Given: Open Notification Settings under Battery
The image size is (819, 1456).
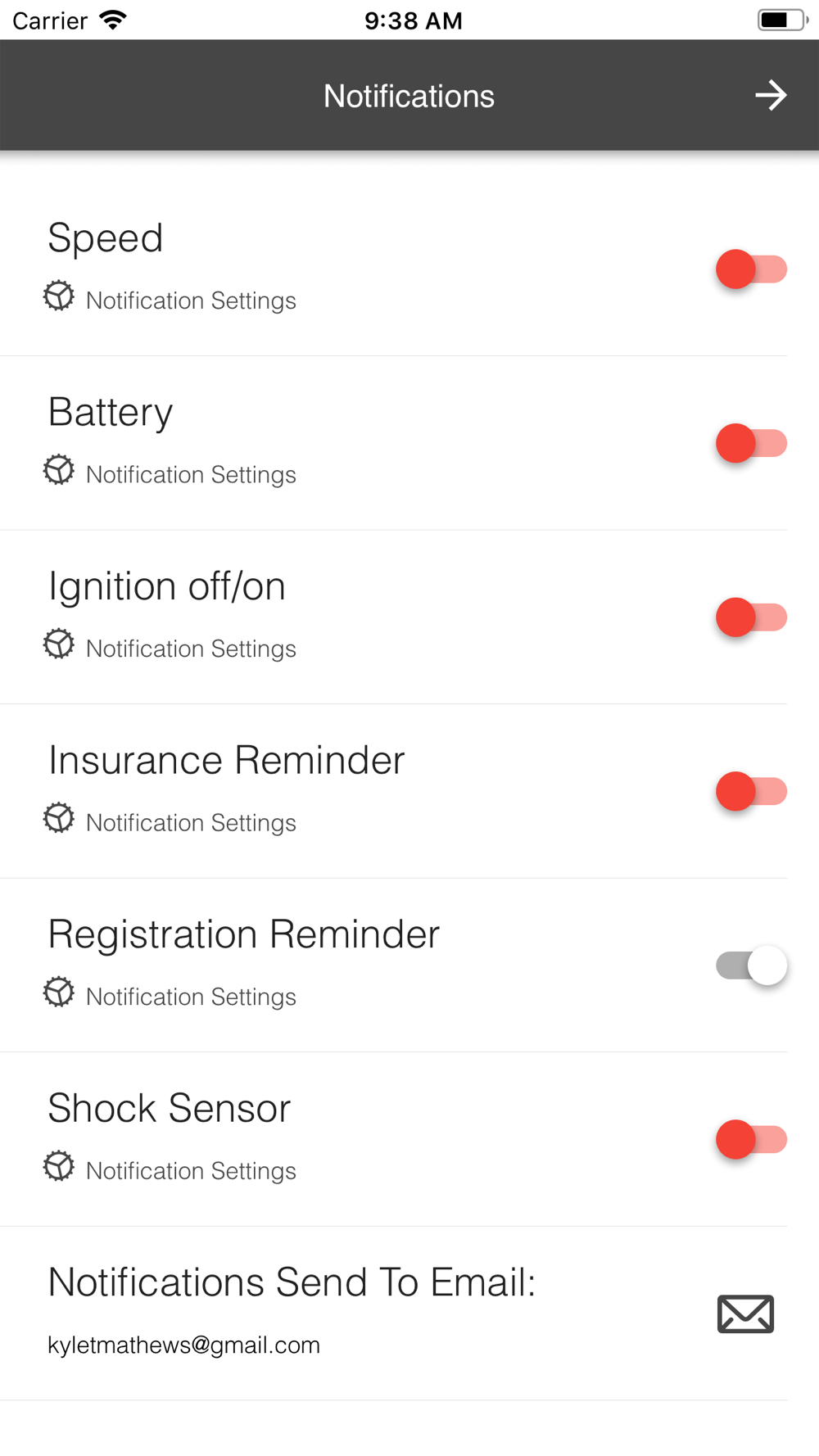Looking at the screenshot, I should click(170, 473).
